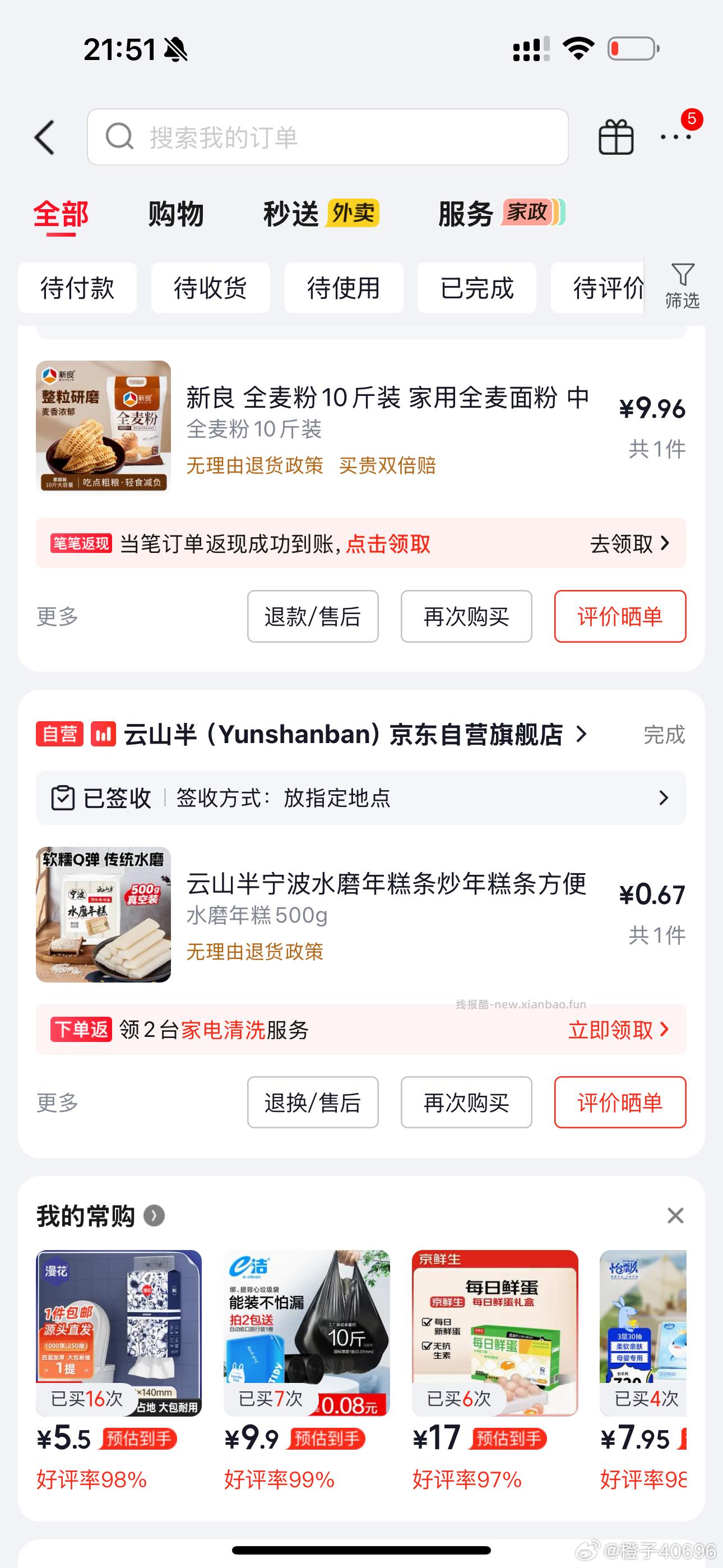Dismiss the 我的常购 section with the X
The height and width of the screenshot is (1568, 723).
pyautogui.click(x=675, y=1216)
